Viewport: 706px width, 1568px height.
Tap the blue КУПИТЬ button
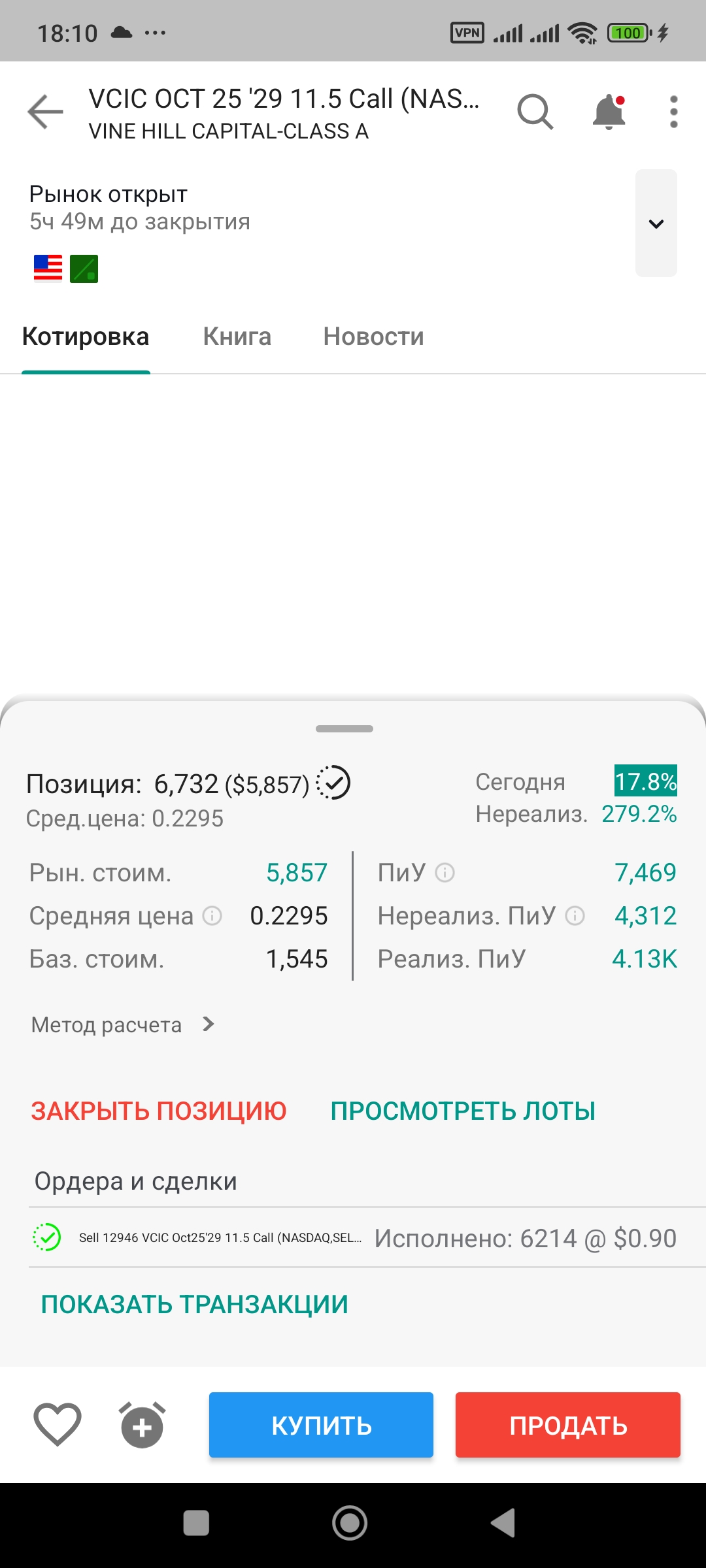(x=321, y=1424)
